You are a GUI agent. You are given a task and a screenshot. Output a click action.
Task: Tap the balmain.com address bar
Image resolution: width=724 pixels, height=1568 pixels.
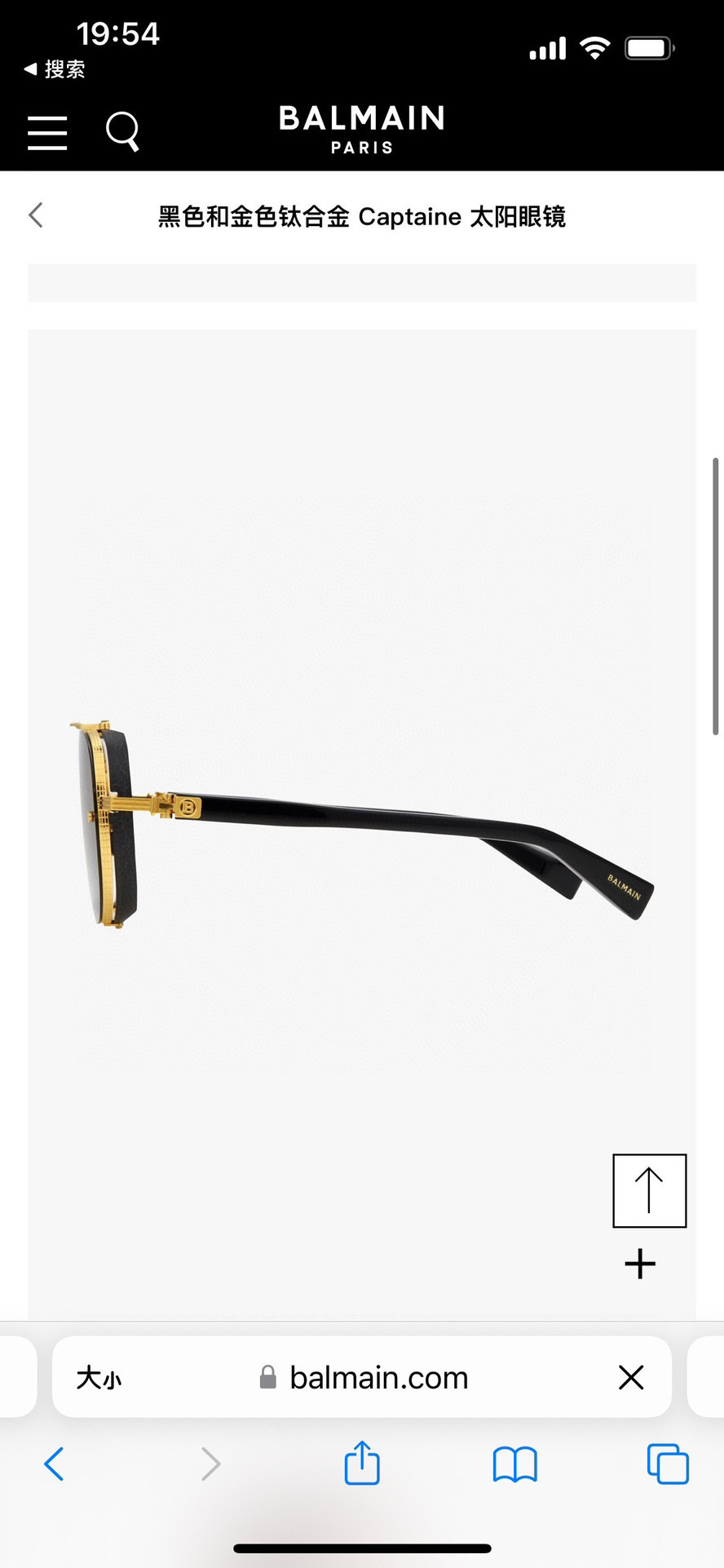363,1378
